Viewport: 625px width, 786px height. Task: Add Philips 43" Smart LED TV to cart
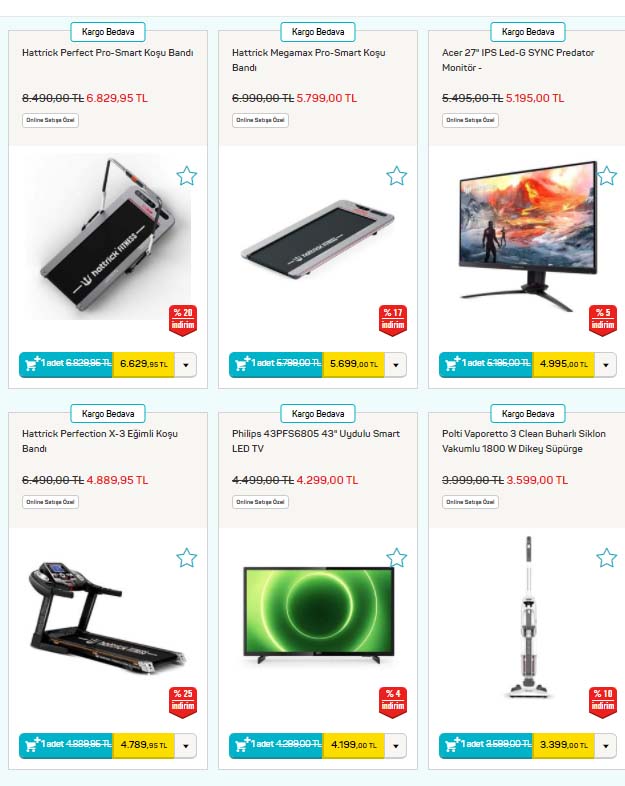click(277, 745)
